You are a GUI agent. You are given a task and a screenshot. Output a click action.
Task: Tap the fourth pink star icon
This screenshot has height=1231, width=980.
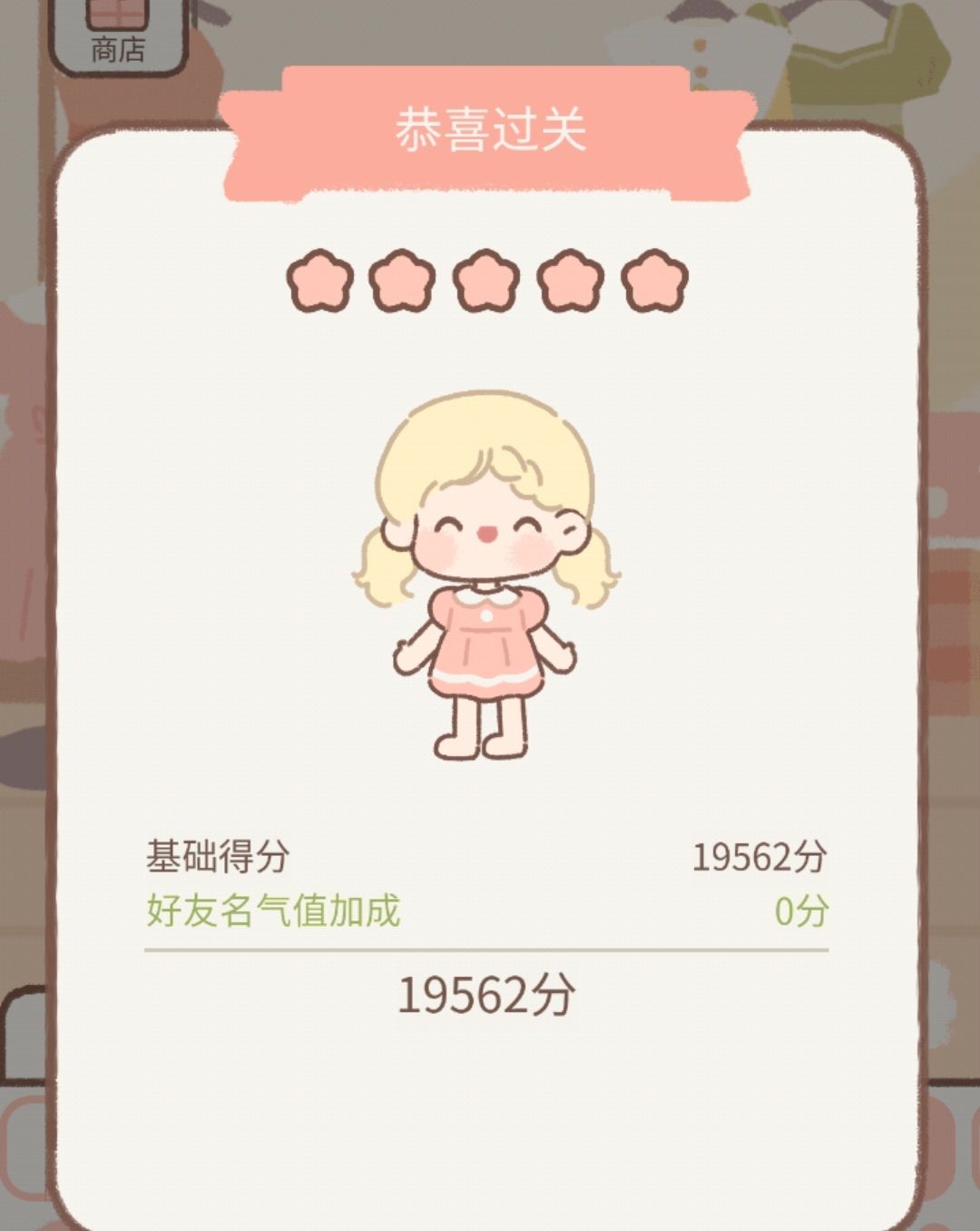pyautogui.click(x=565, y=282)
